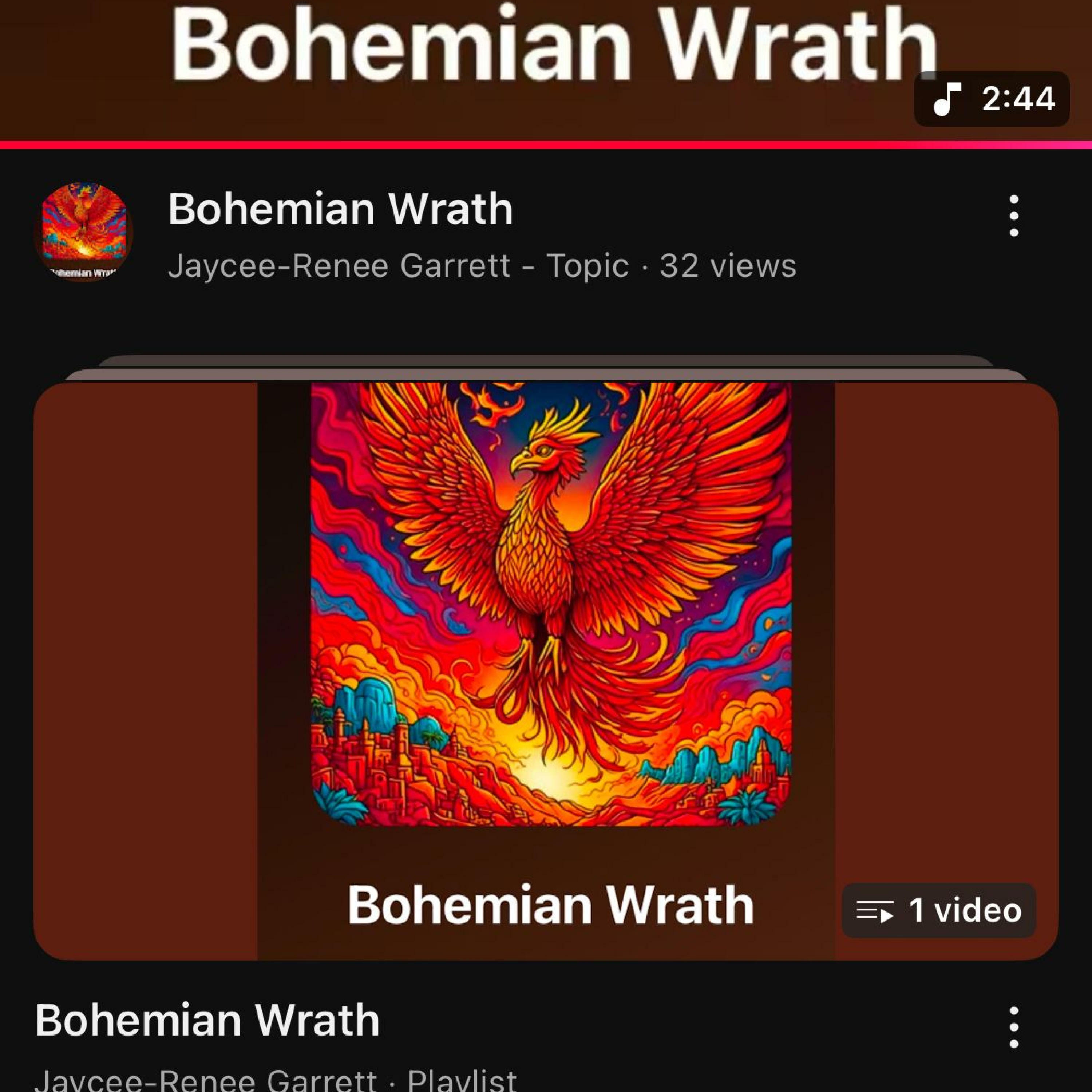Viewport: 1092px width, 1092px height.
Task: Open the Bohemian Wrath video title with 32 views
Action: 340,209
